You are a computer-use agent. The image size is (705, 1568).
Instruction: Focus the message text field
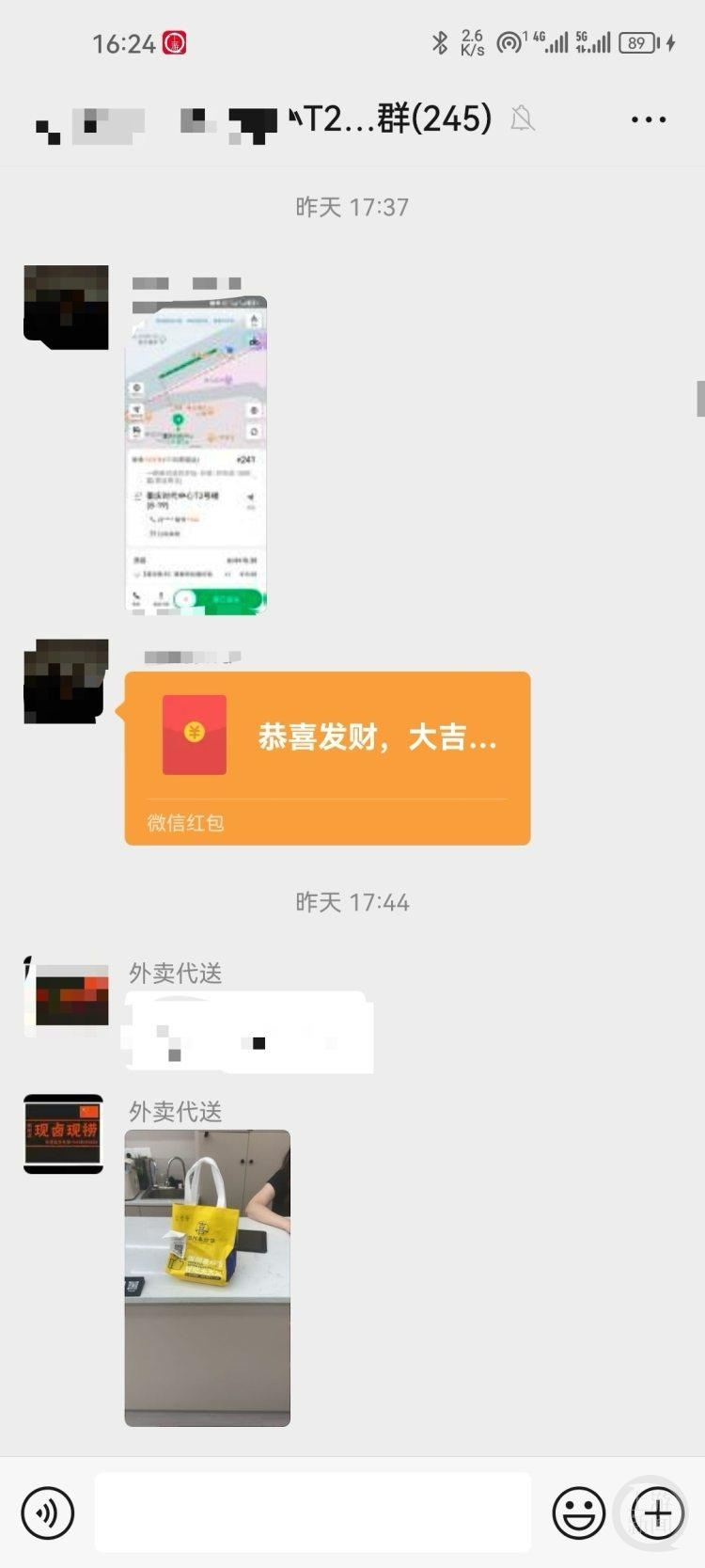click(x=312, y=1513)
